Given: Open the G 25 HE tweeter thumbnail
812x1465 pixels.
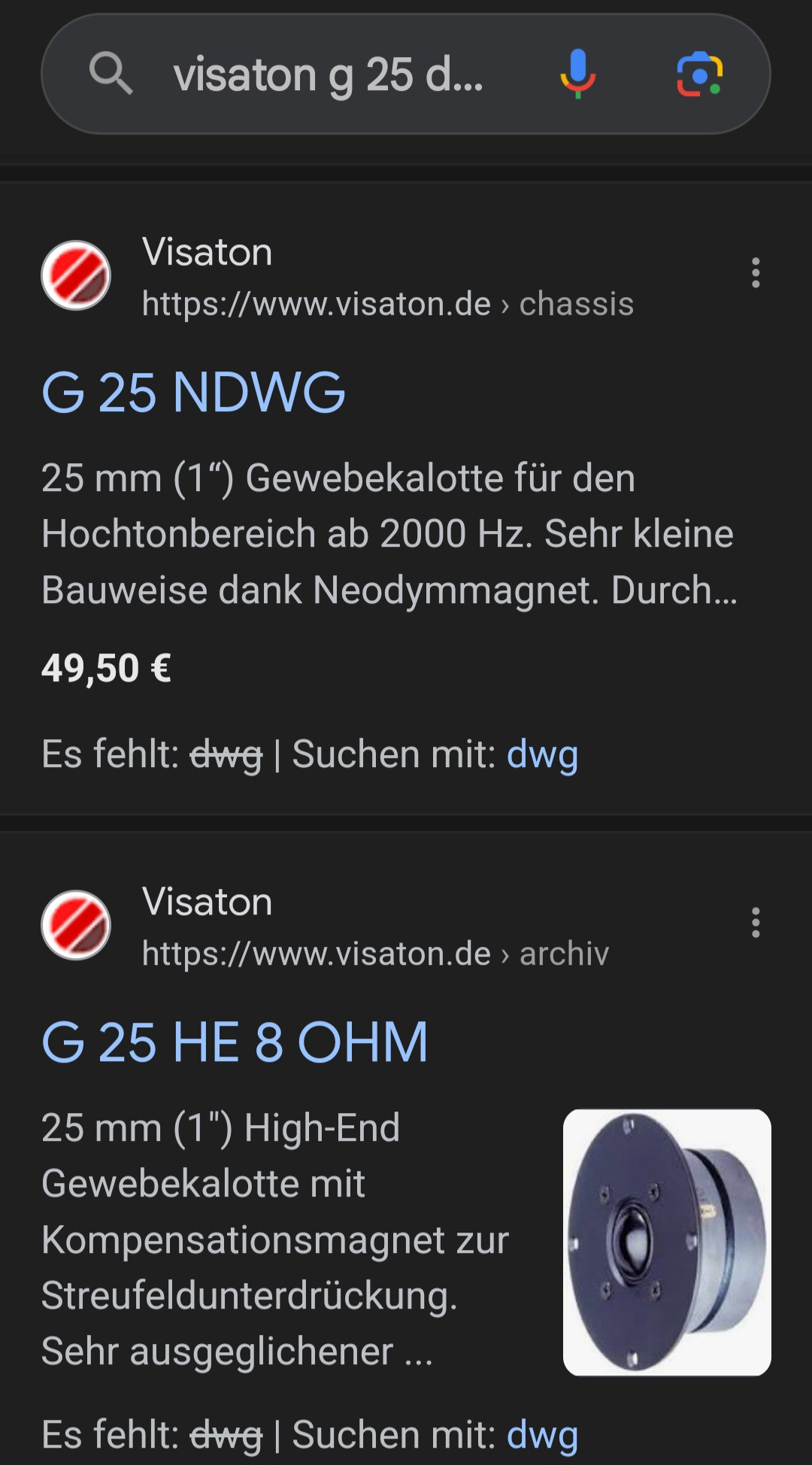Looking at the screenshot, I should (x=667, y=1242).
